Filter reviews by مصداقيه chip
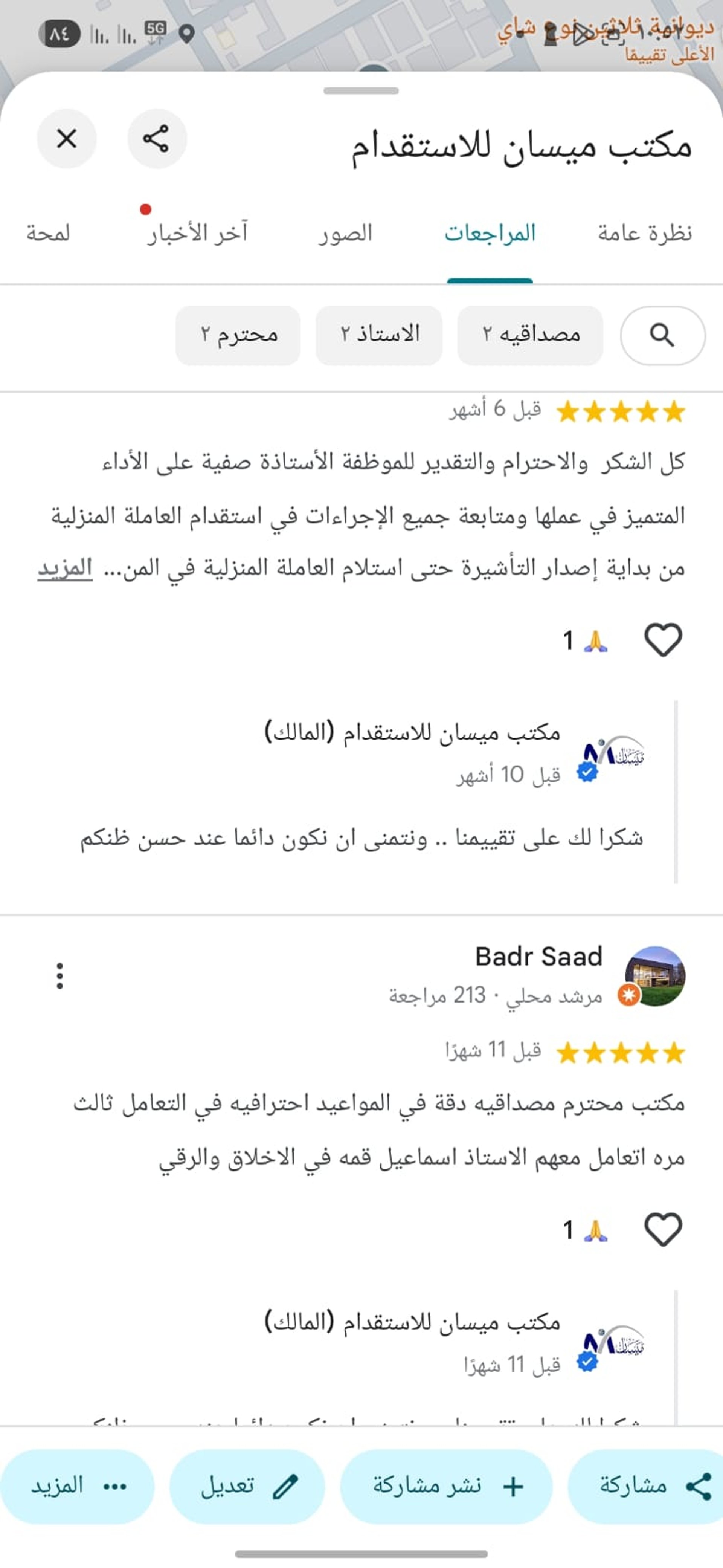 coord(530,335)
